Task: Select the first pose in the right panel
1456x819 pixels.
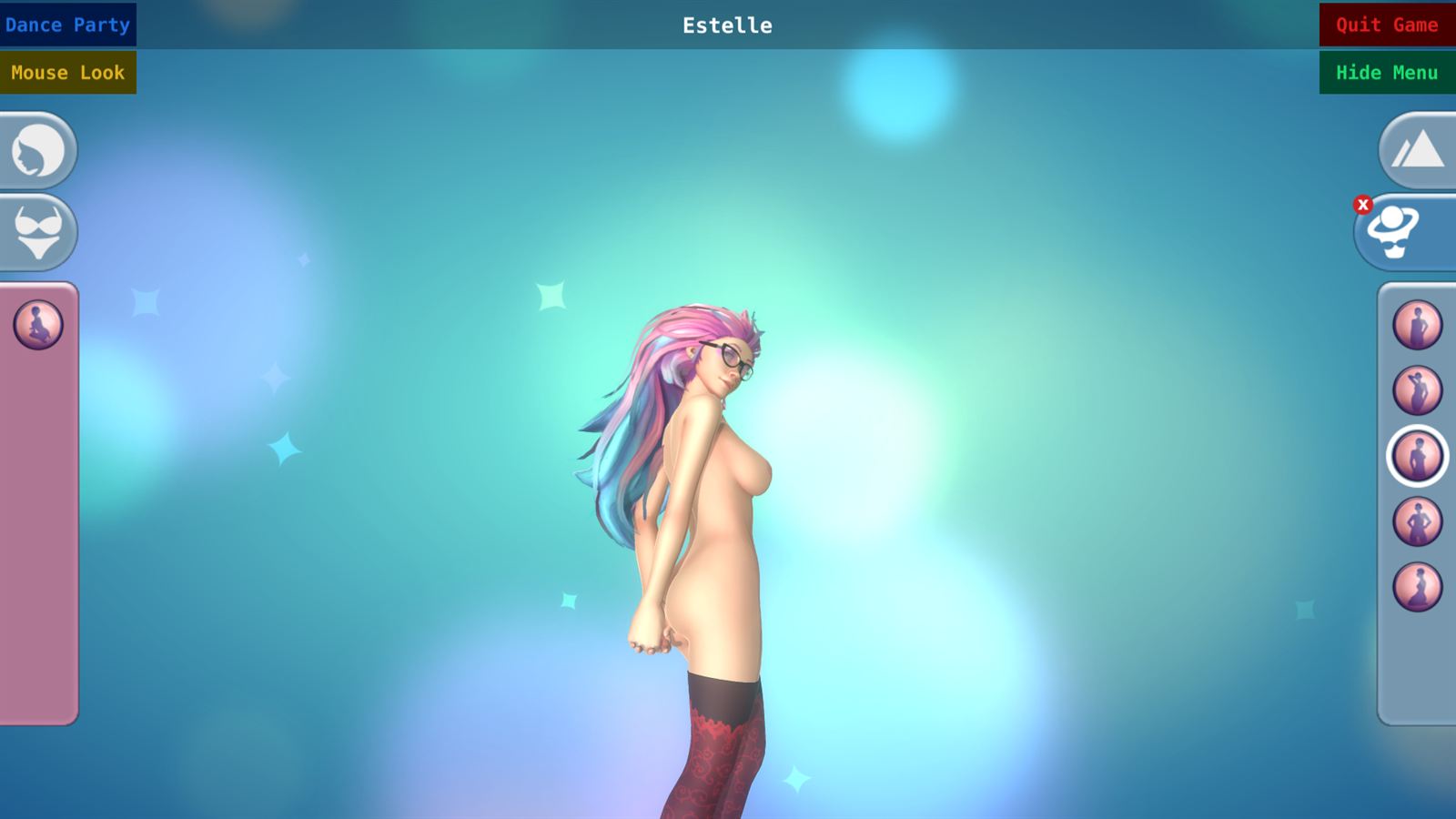Action: 1417,325
